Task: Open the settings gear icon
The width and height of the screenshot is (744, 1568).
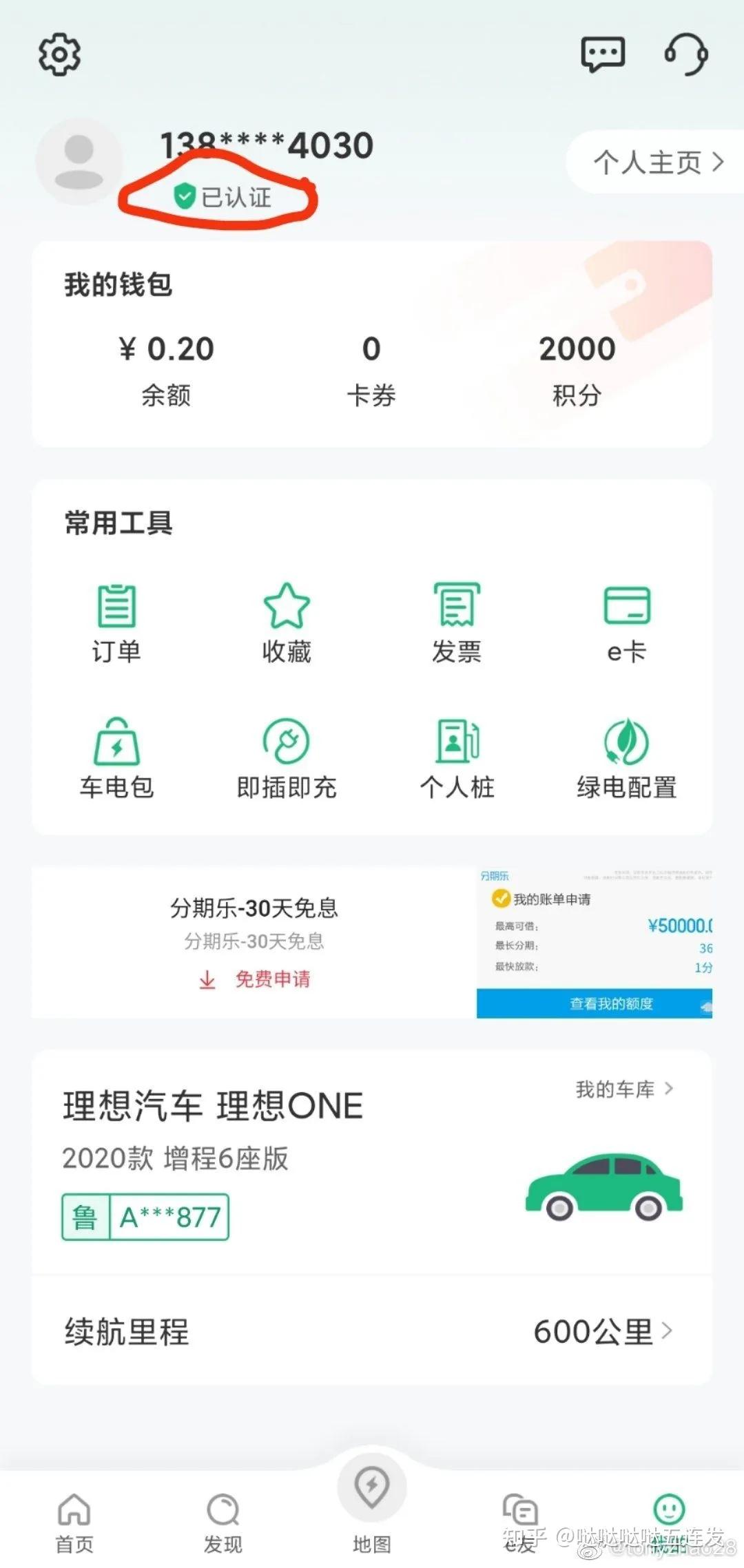Action: coord(61,55)
